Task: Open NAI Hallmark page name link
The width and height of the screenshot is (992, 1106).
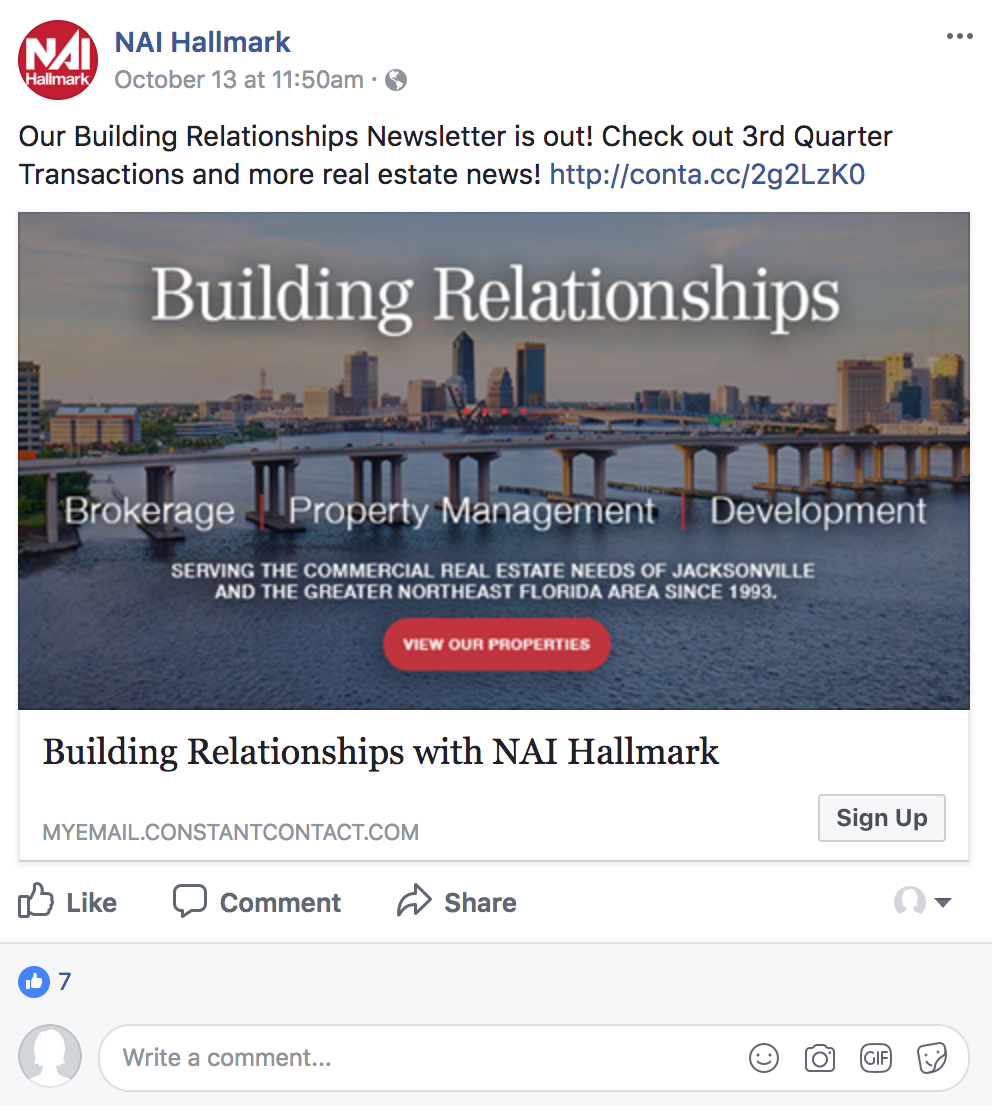Action: 202,42
